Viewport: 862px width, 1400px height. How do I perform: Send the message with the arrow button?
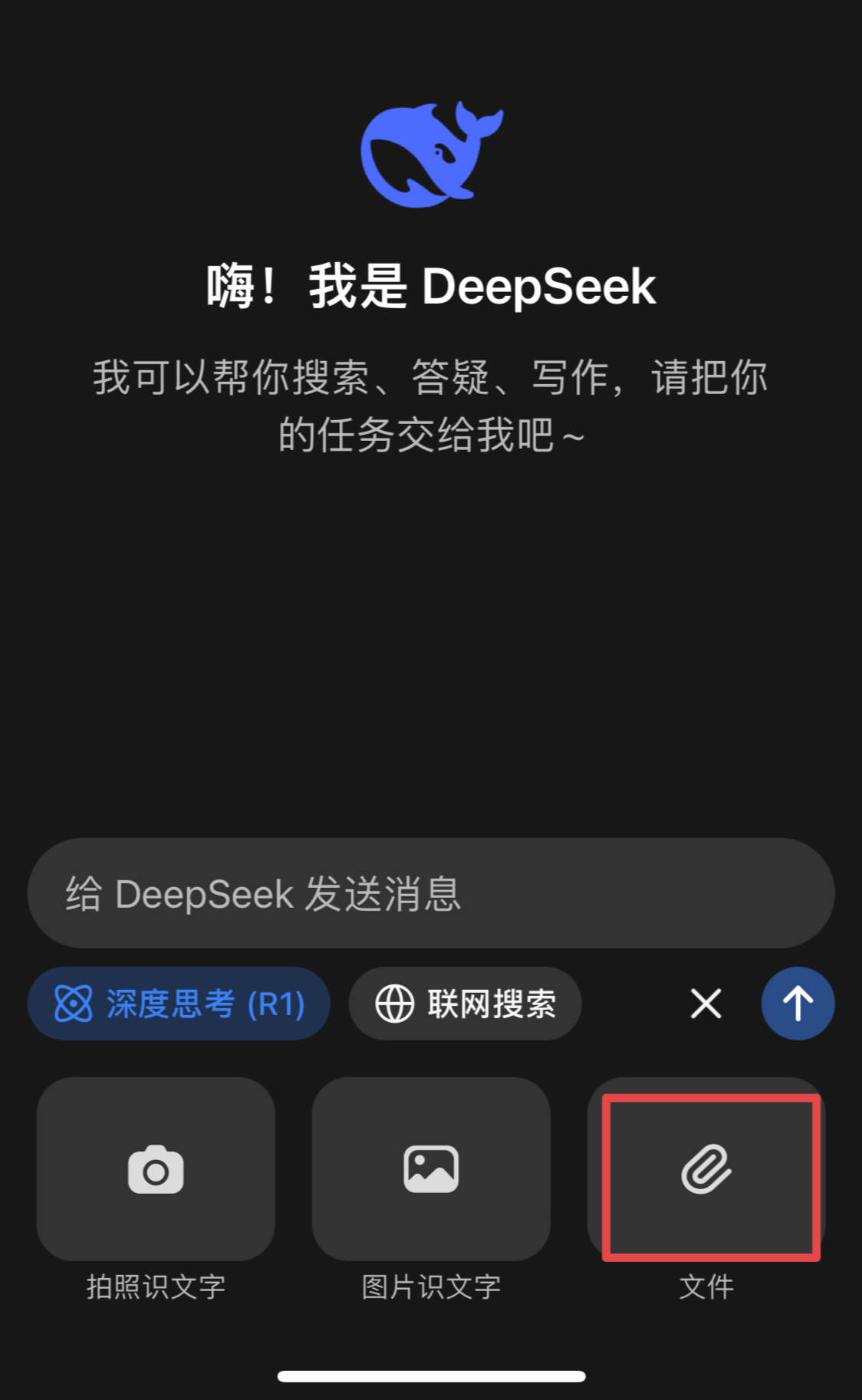click(798, 1004)
